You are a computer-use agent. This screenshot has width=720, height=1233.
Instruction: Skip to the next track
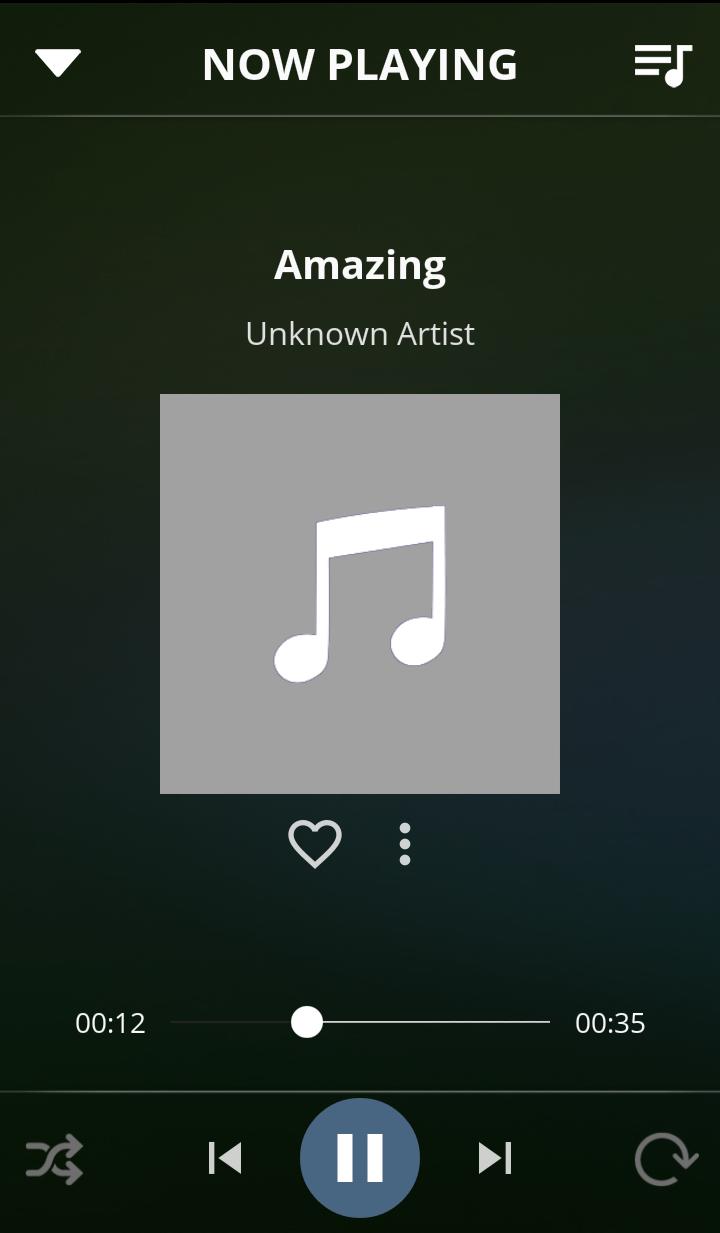[x=495, y=1158]
